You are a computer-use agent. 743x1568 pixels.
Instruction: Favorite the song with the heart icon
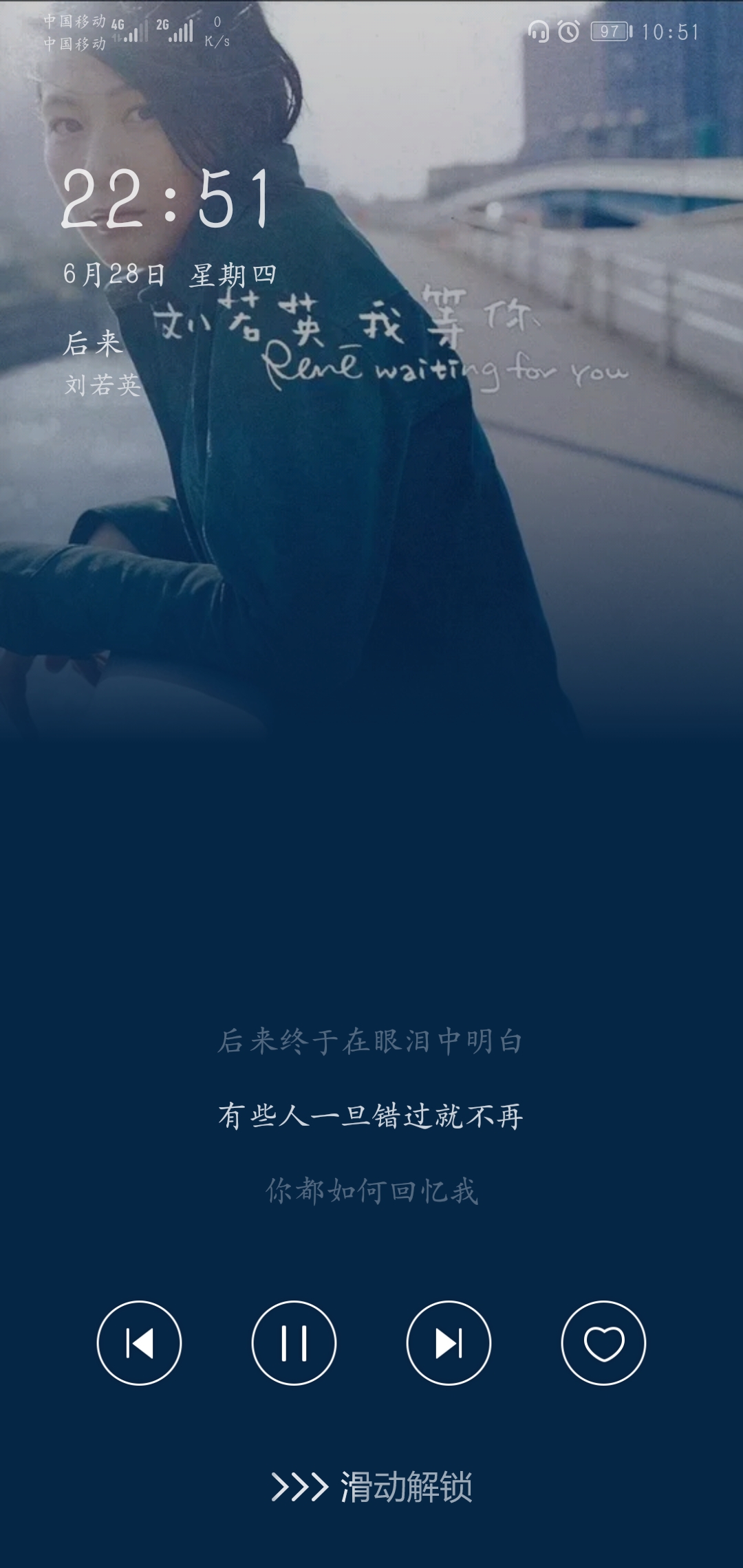point(603,1342)
